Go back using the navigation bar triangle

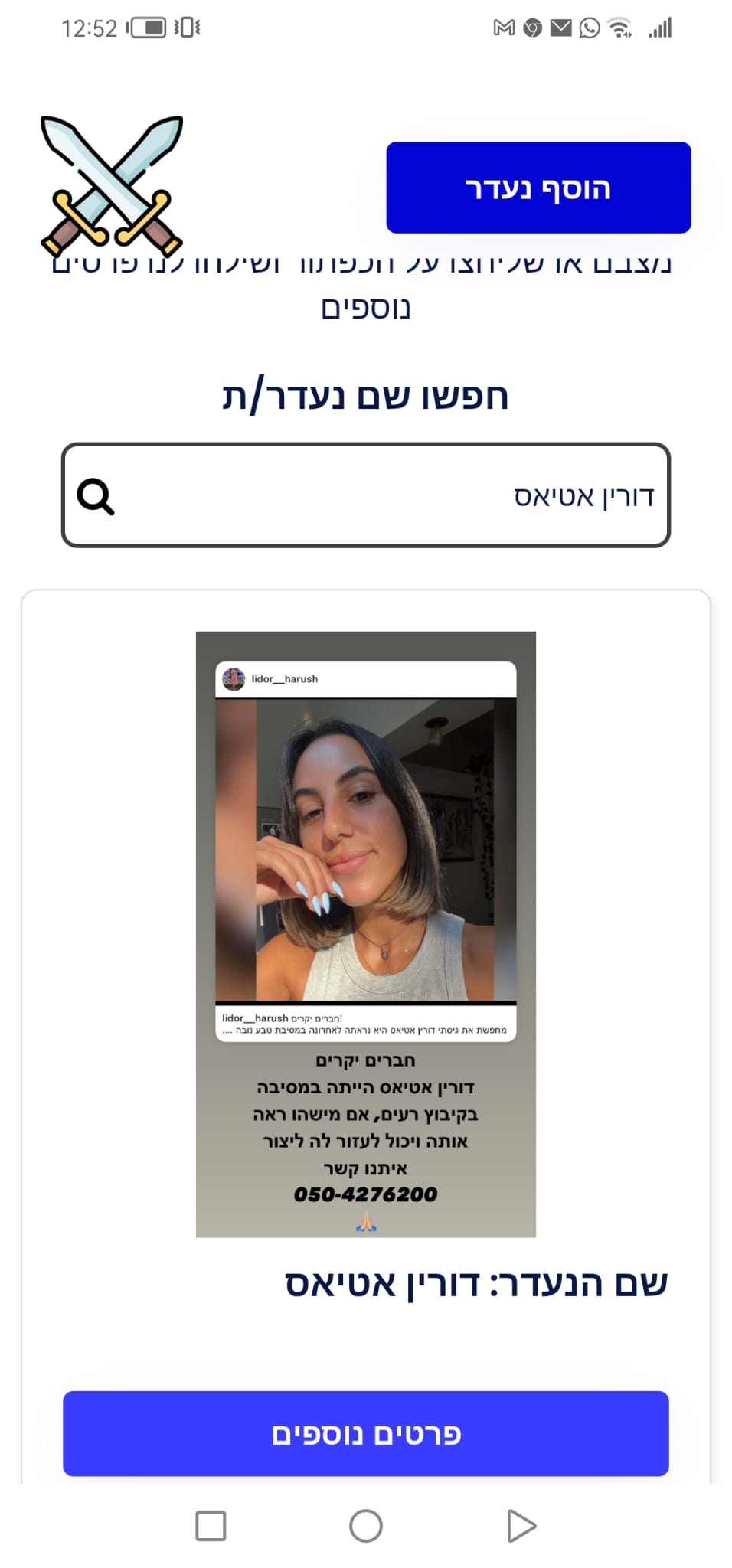click(521, 1526)
